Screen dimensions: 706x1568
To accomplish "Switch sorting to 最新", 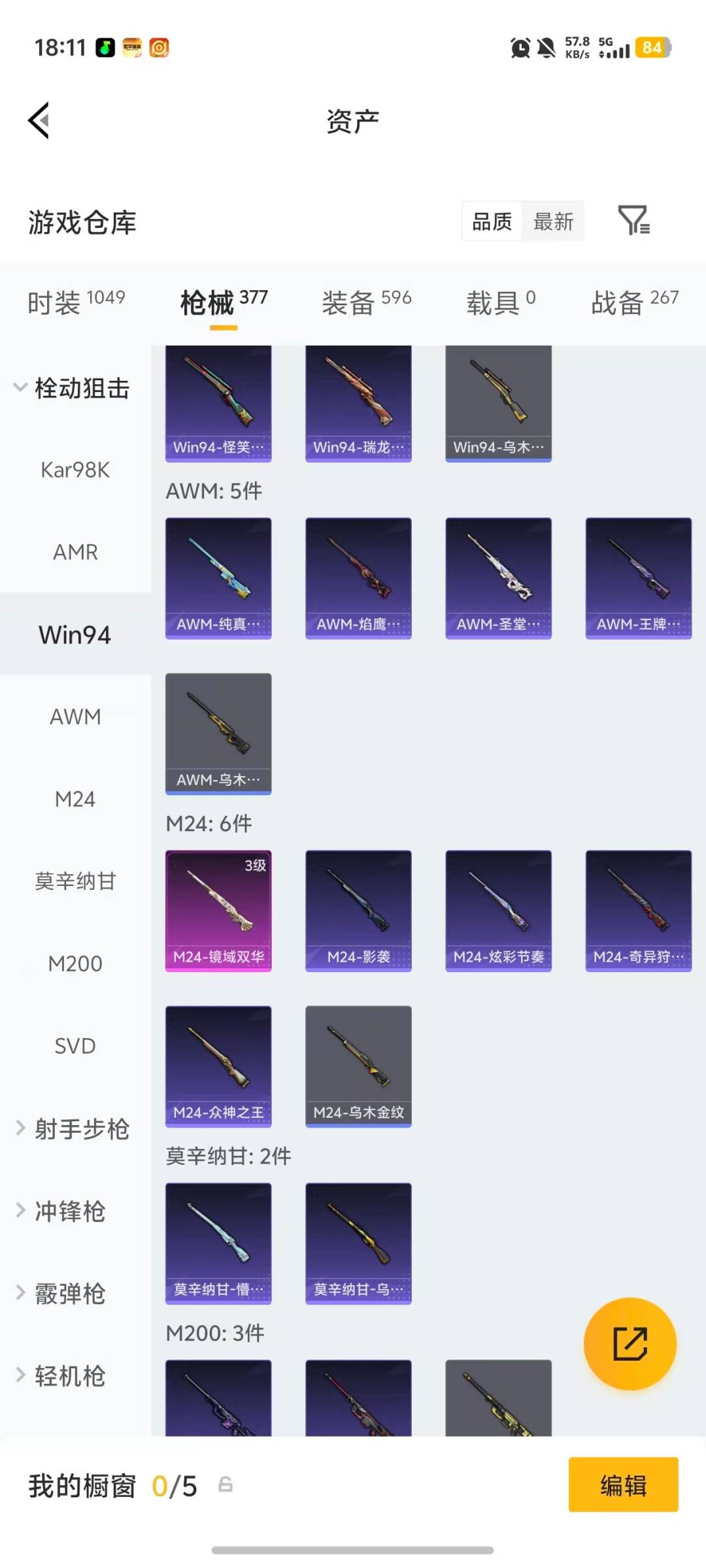I will (553, 222).
